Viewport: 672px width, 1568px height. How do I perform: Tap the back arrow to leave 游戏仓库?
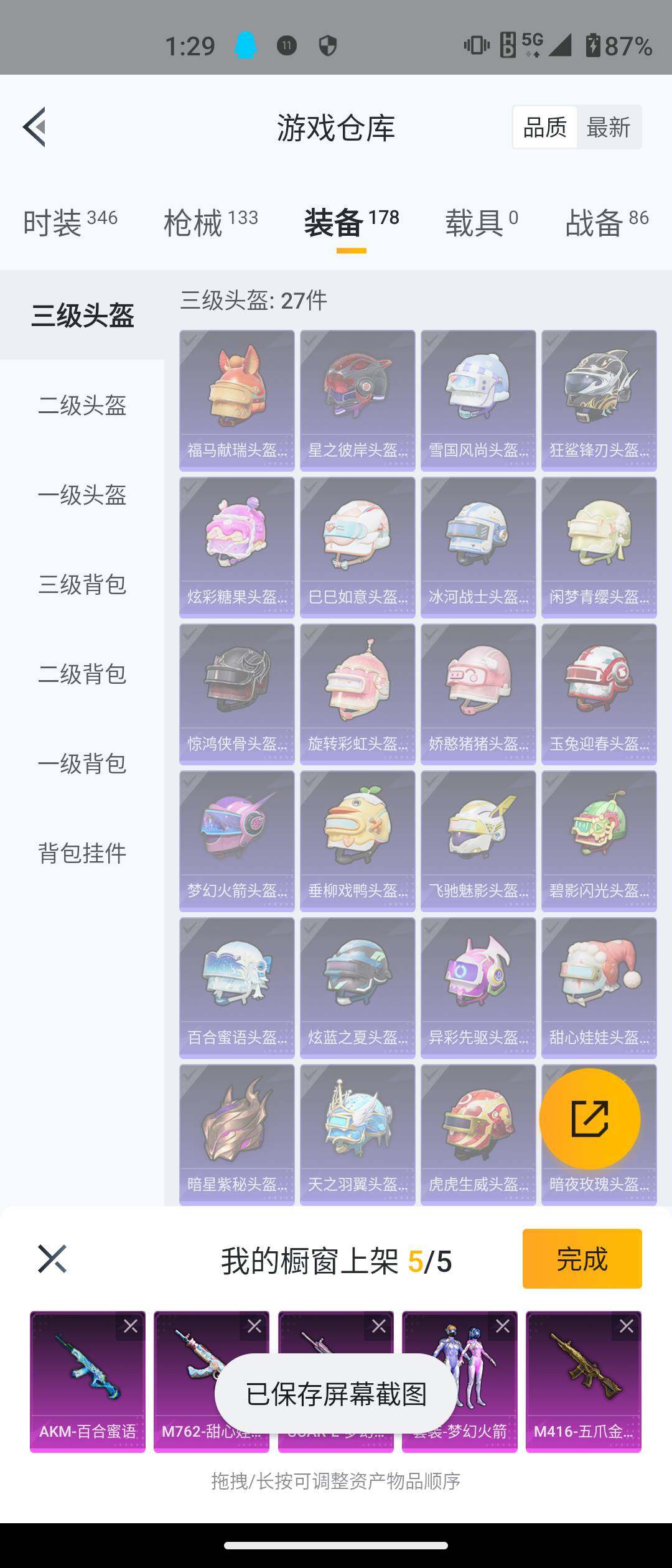click(35, 128)
